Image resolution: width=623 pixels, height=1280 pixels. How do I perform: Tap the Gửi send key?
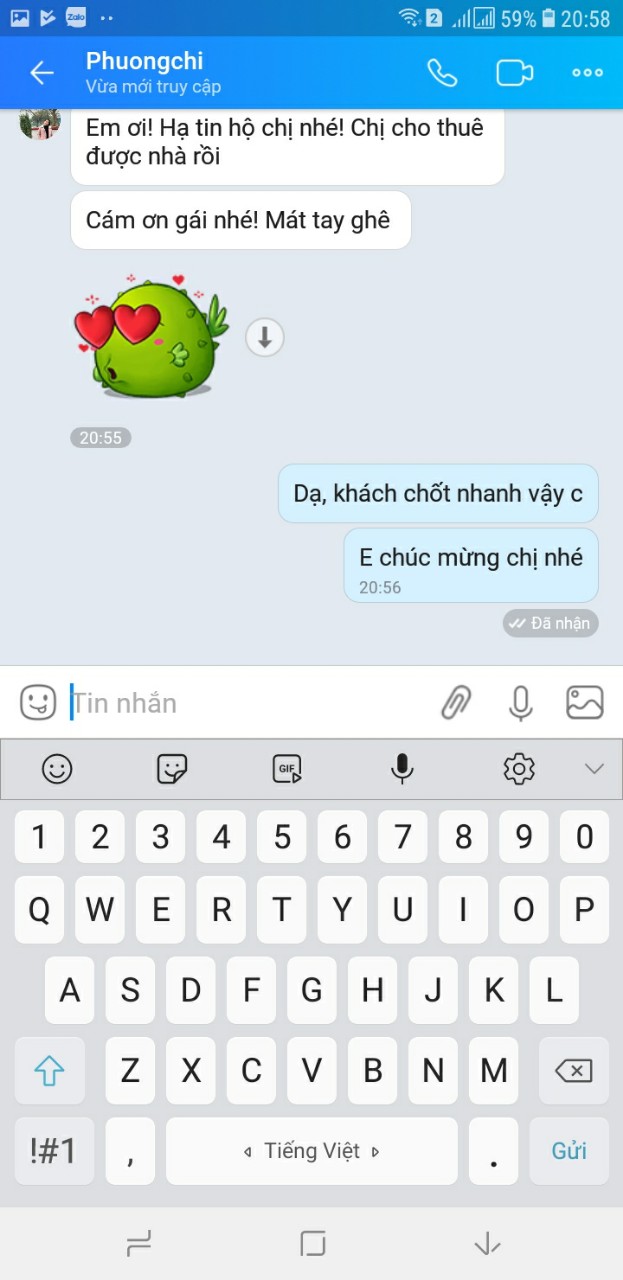[569, 1151]
